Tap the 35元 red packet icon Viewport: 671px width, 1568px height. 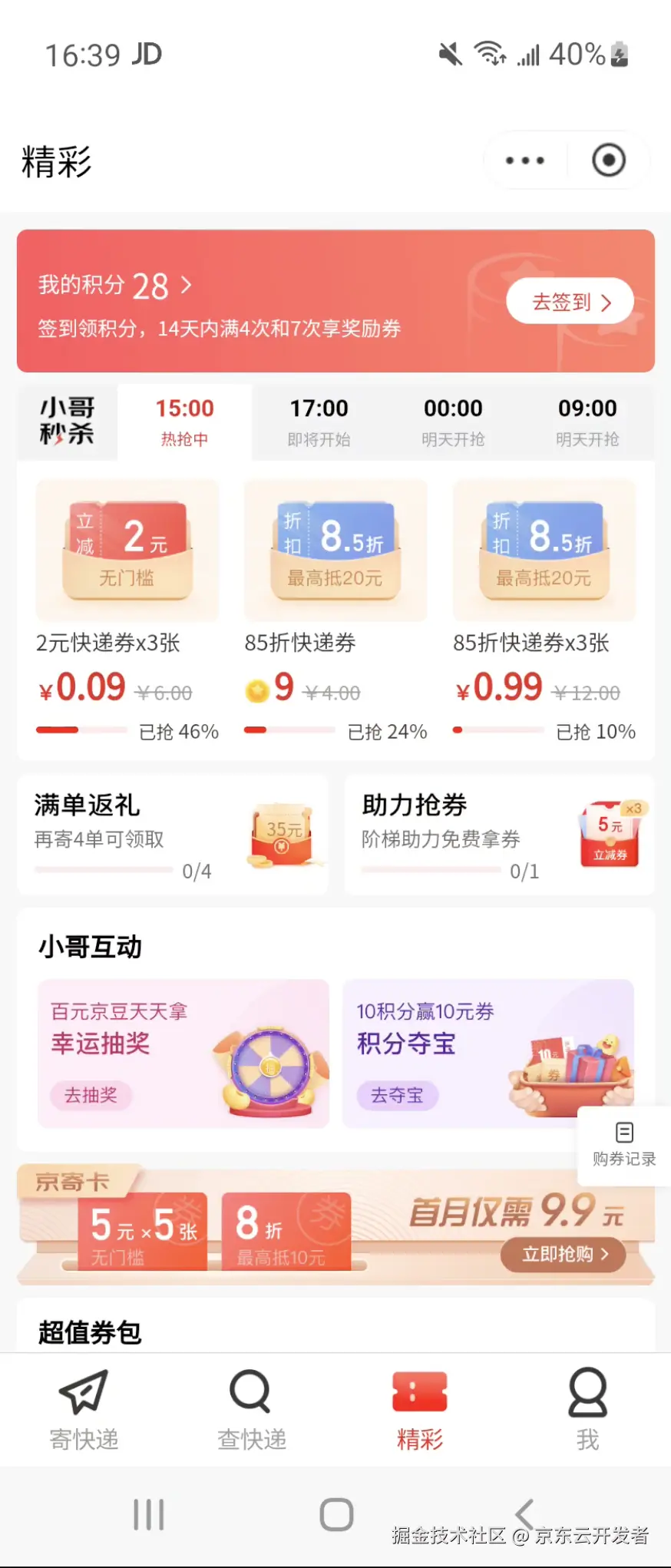point(284,833)
